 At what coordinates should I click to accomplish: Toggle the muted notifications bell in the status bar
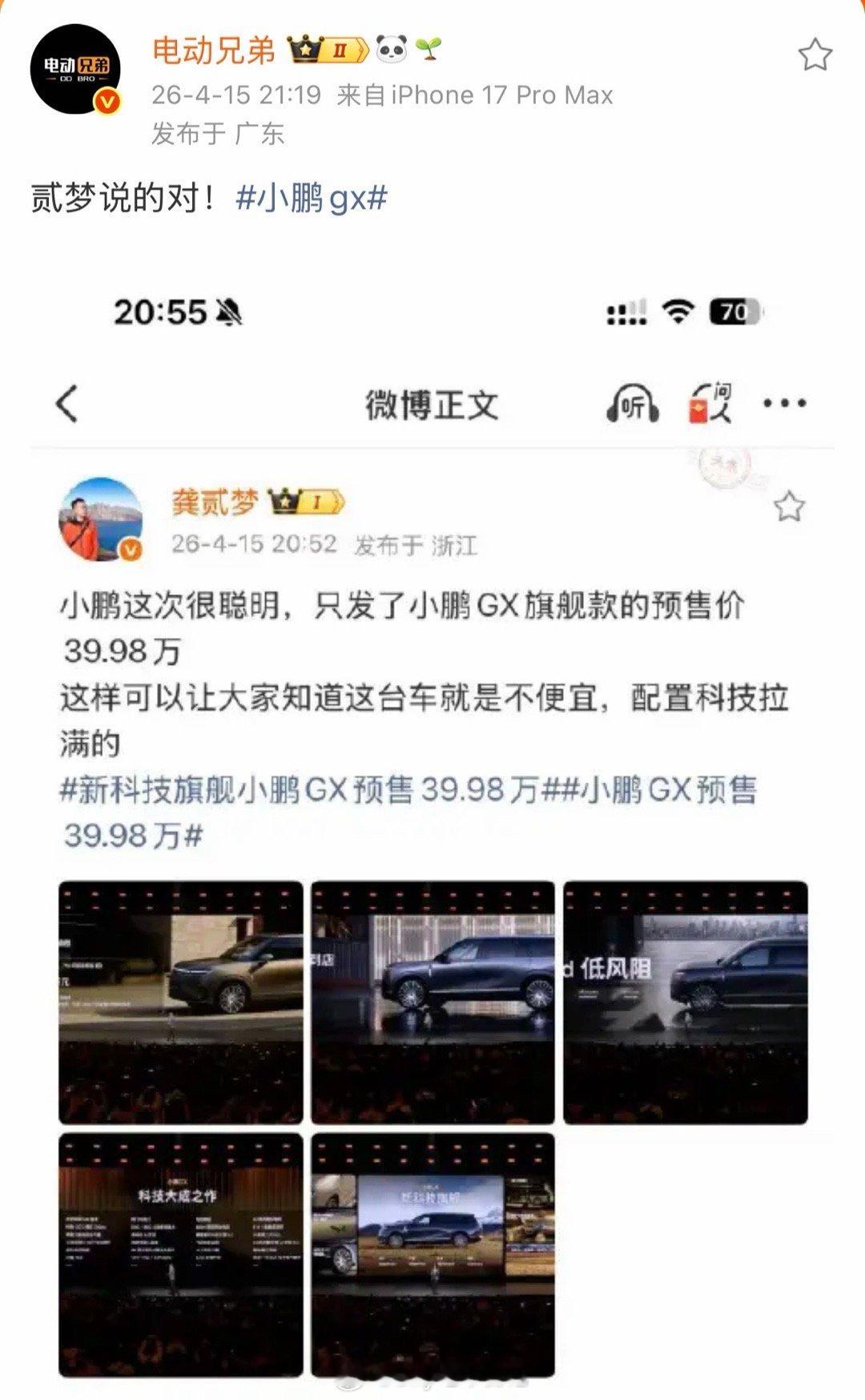[x=224, y=309]
